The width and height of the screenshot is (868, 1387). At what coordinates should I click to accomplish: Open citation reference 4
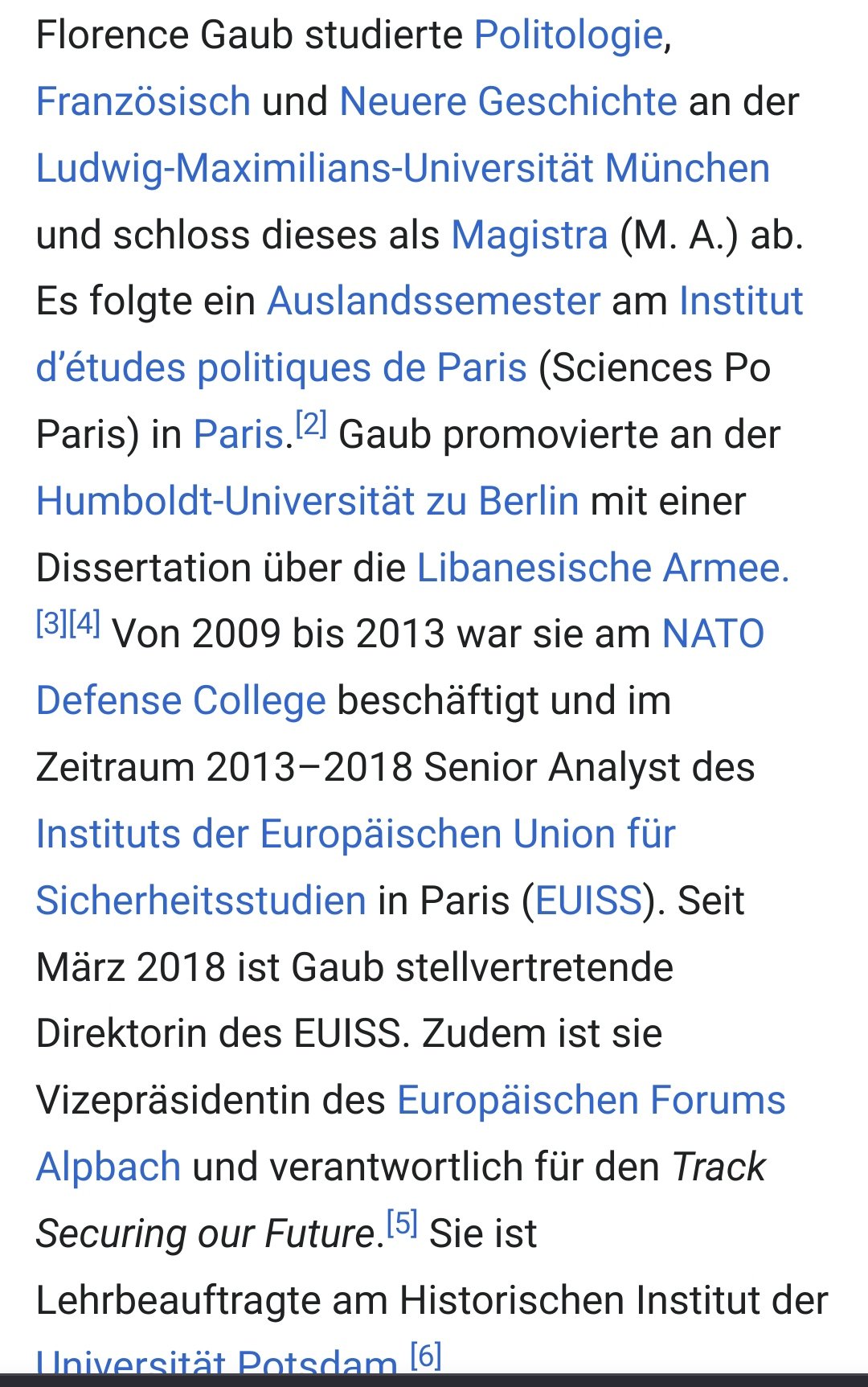coord(85,623)
